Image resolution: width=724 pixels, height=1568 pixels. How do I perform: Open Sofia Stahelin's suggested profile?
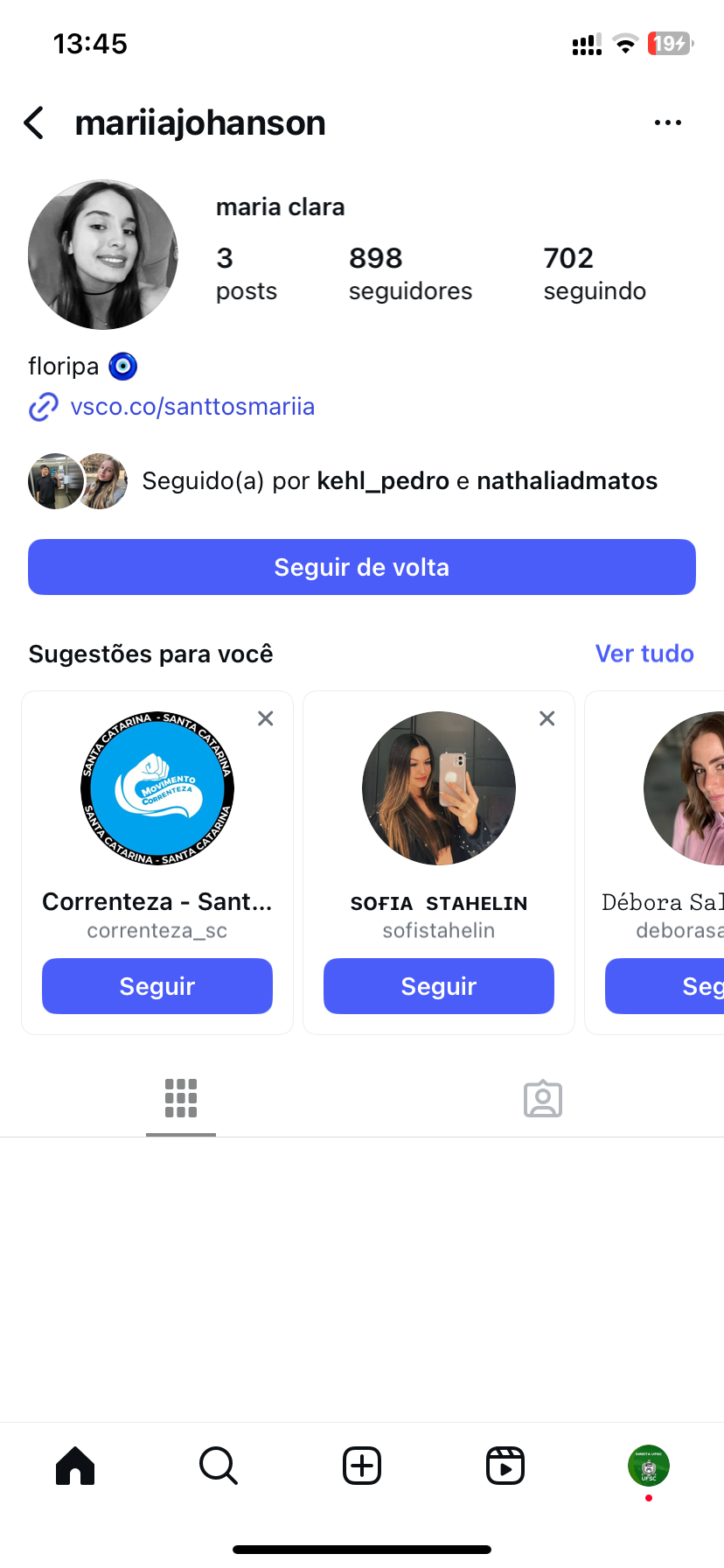pos(439,788)
